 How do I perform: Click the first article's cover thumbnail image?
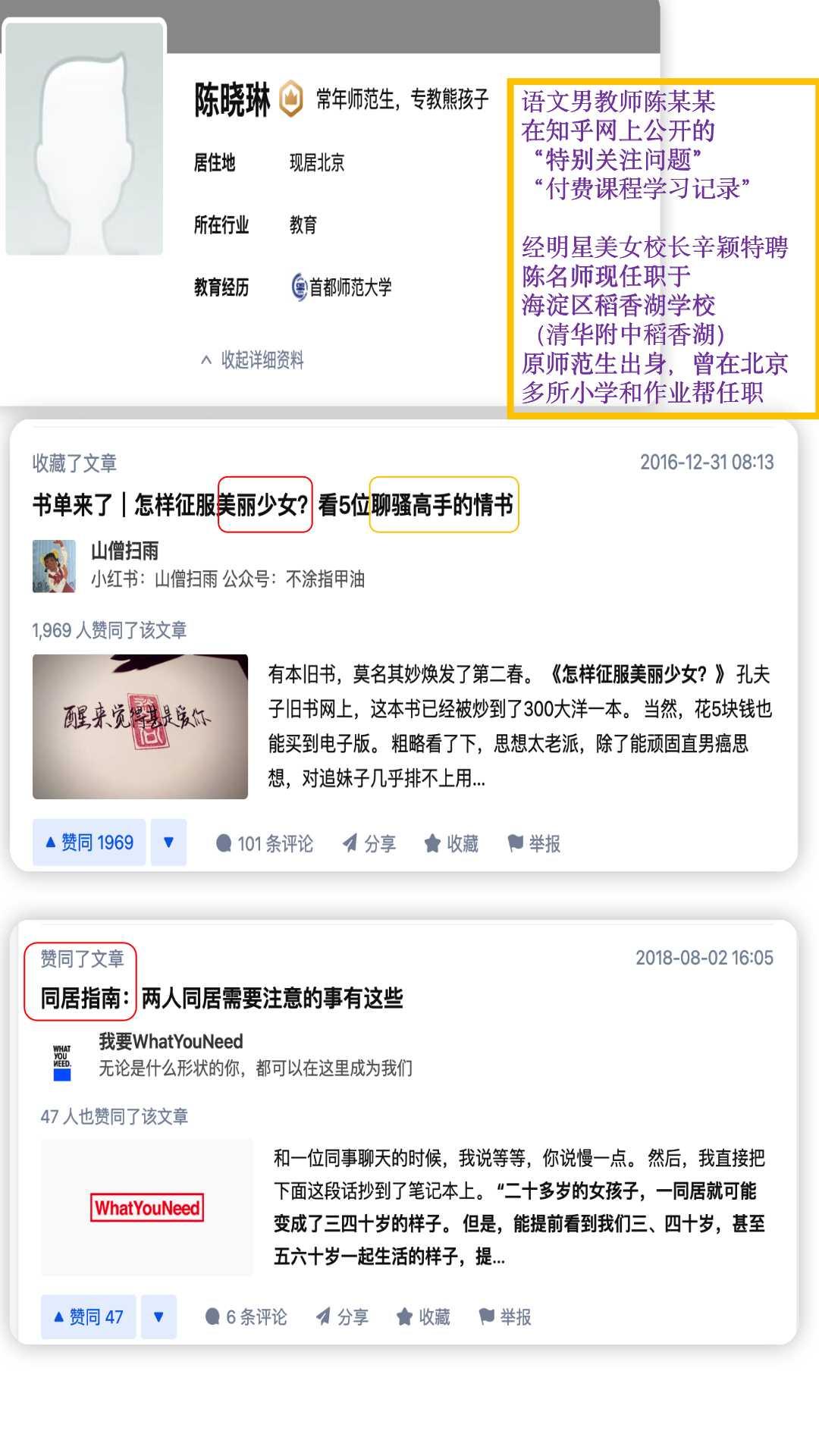(x=140, y=726)
